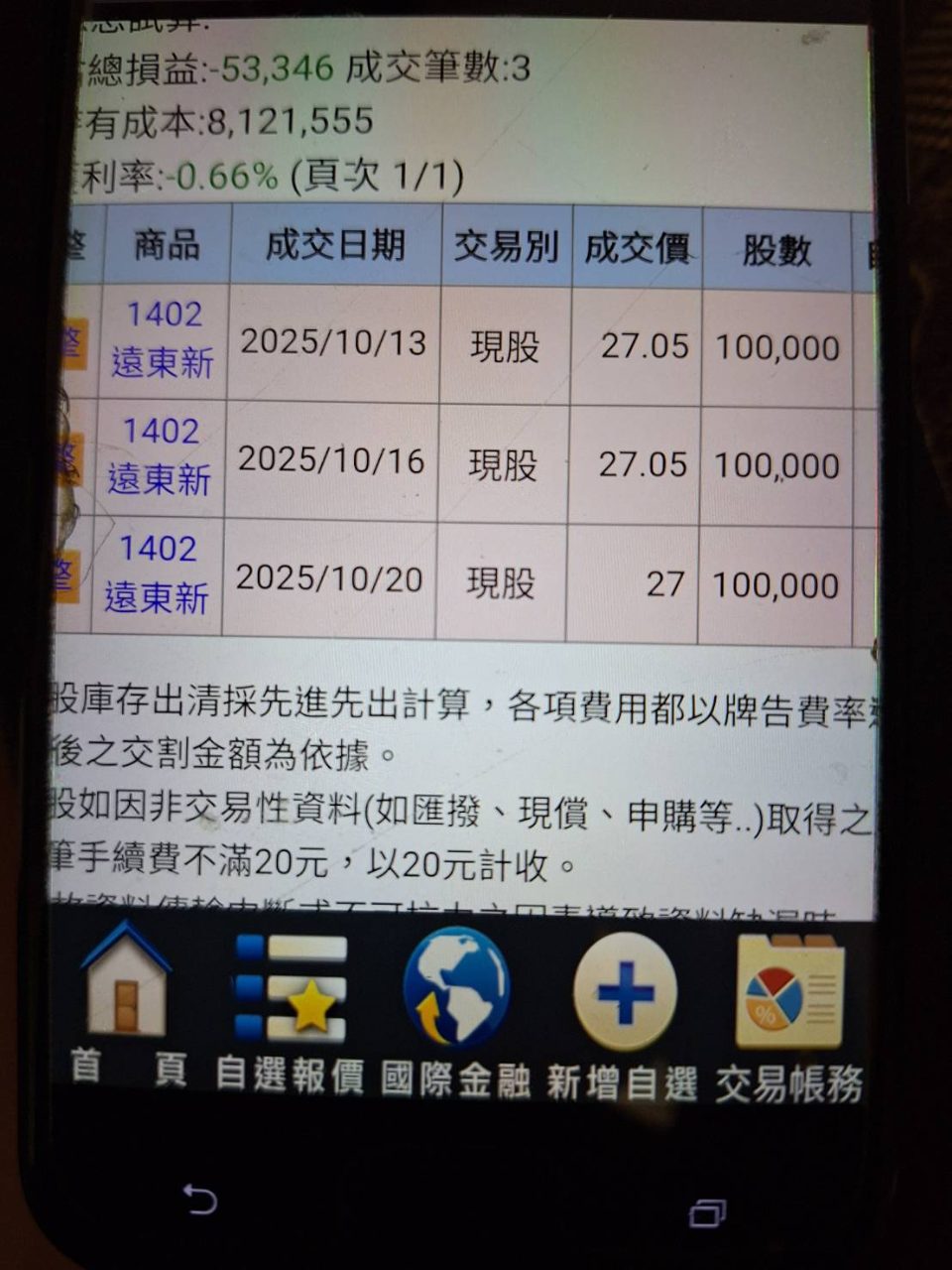Viewport: 952px width, 1270px height.
Task: Open the recent apps button
Action: pos(707,1212)
